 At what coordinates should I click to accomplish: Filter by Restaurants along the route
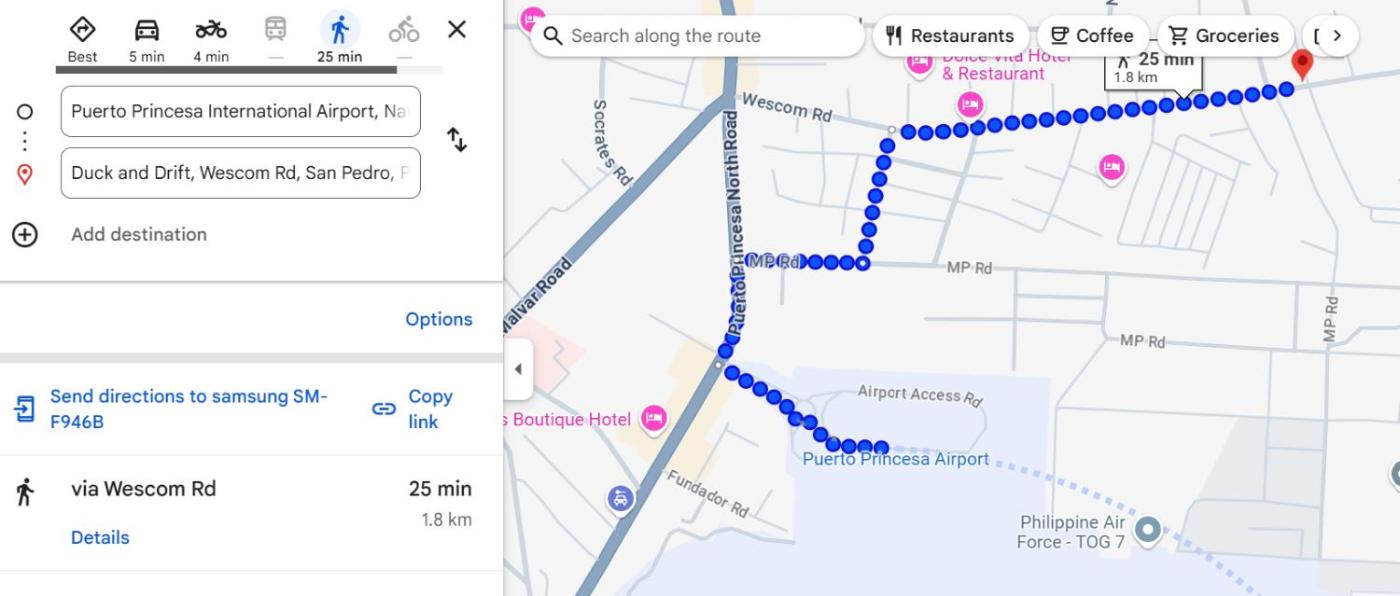951,36
